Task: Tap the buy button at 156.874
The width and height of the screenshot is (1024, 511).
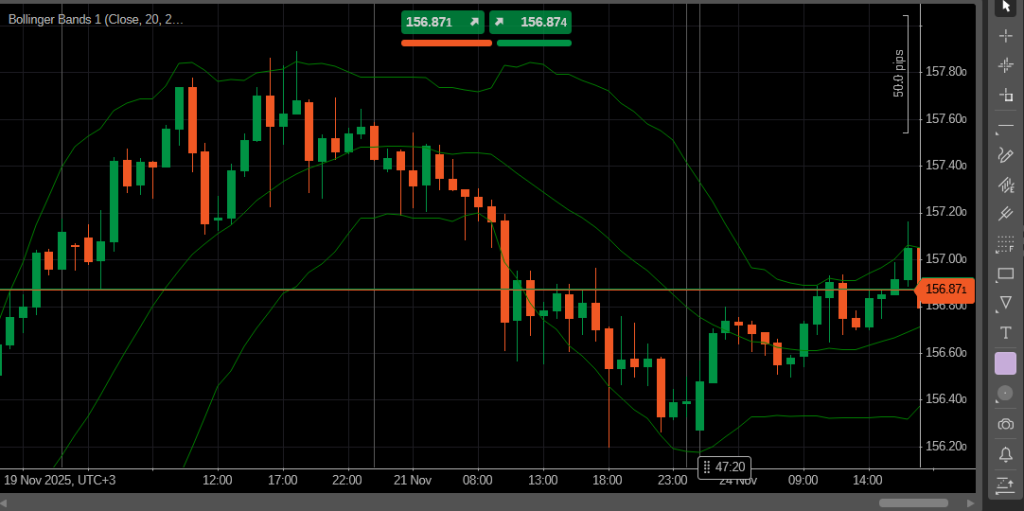Action: tap(534, 21)
